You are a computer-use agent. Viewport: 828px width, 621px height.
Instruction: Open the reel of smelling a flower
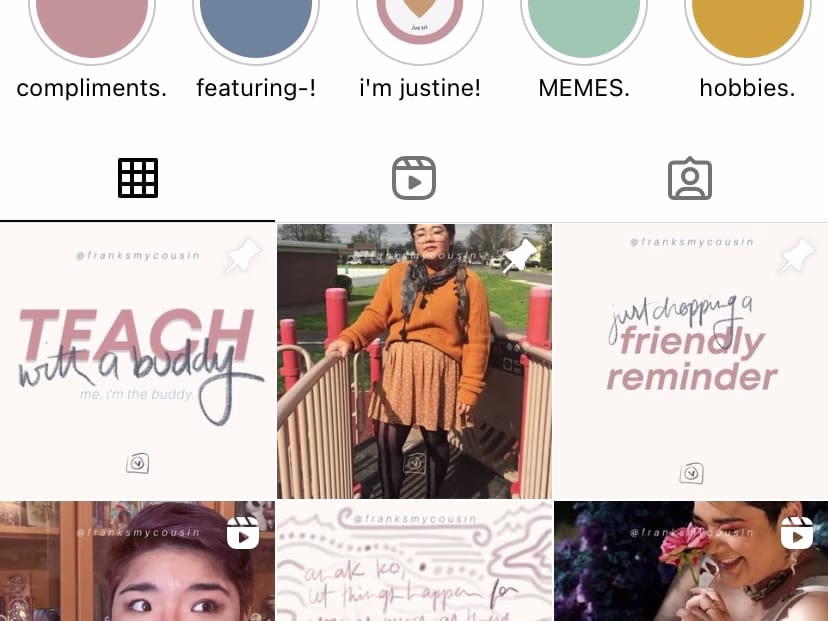coord(691,562)
